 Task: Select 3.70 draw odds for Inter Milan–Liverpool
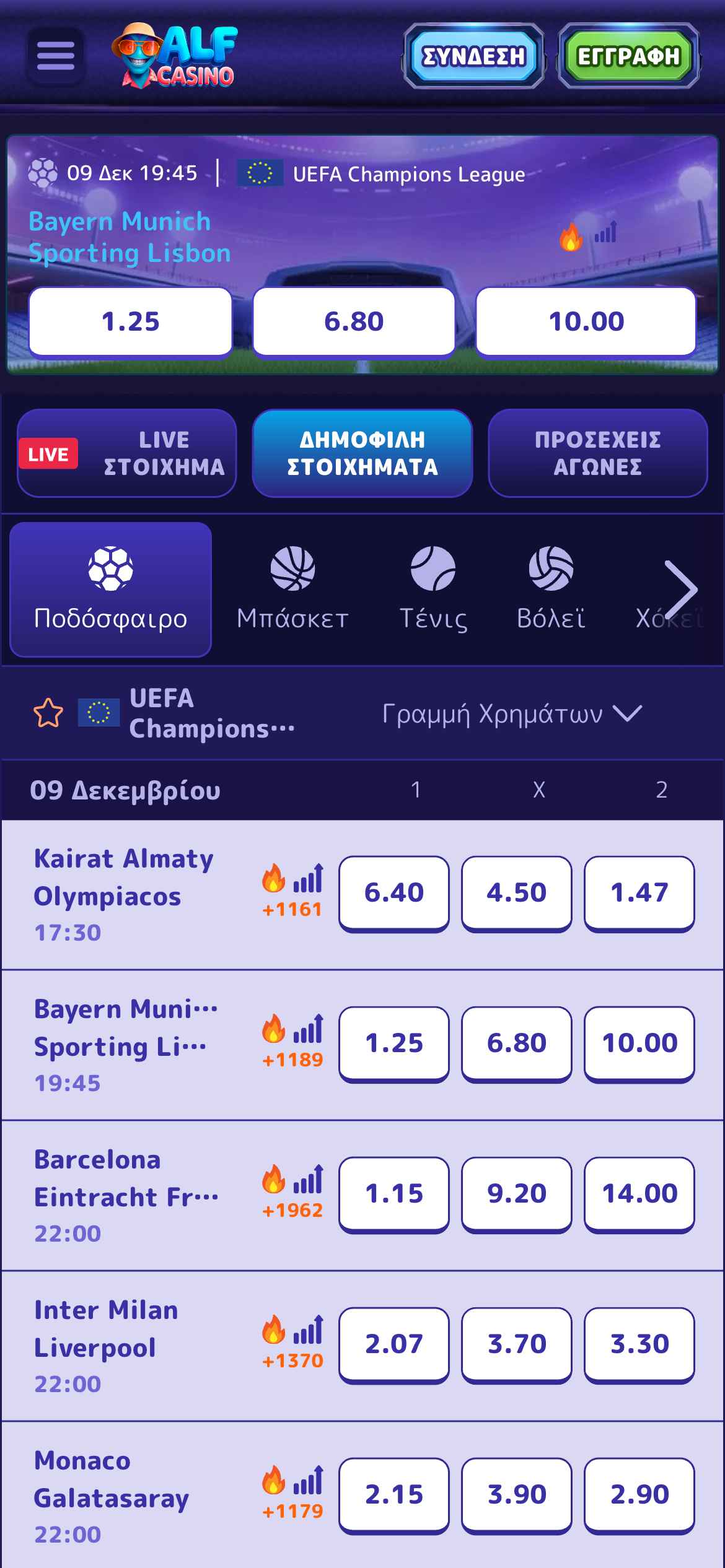click(x=516, y=1344)
